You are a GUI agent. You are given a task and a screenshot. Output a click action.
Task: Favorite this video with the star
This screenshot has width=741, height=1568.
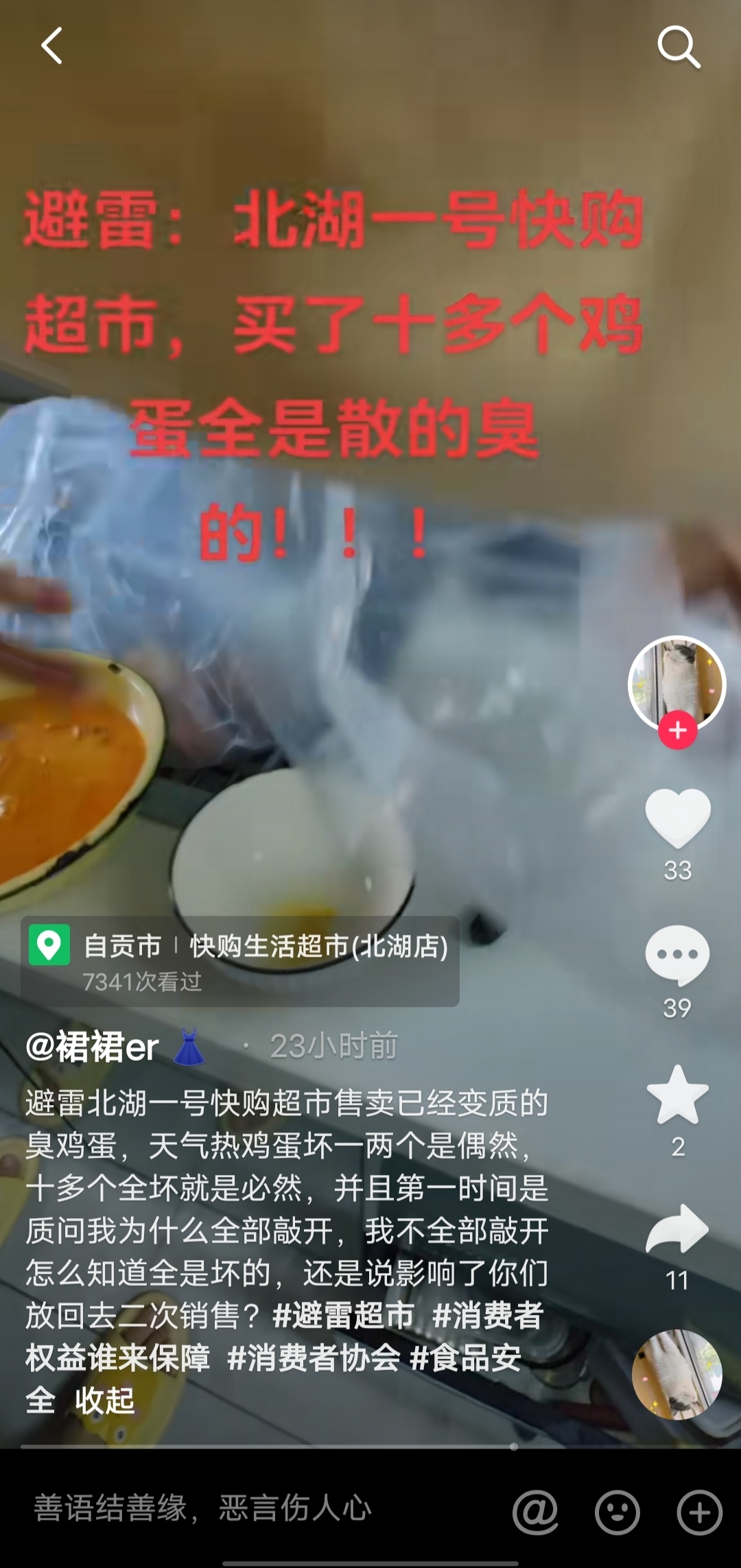[677, 1095]
